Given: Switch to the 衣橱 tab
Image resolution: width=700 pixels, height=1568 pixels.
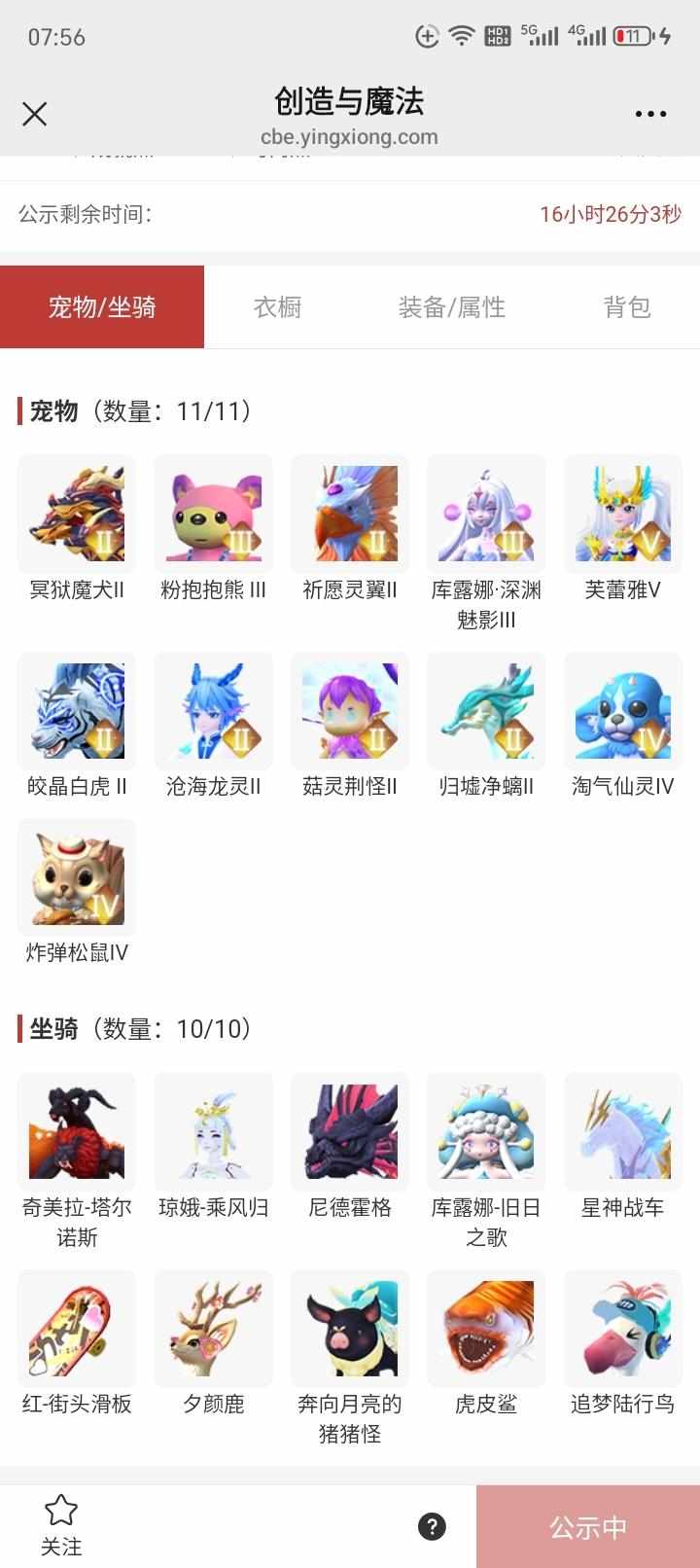Looking at the screenshot, I should click(x=277, y=307).
